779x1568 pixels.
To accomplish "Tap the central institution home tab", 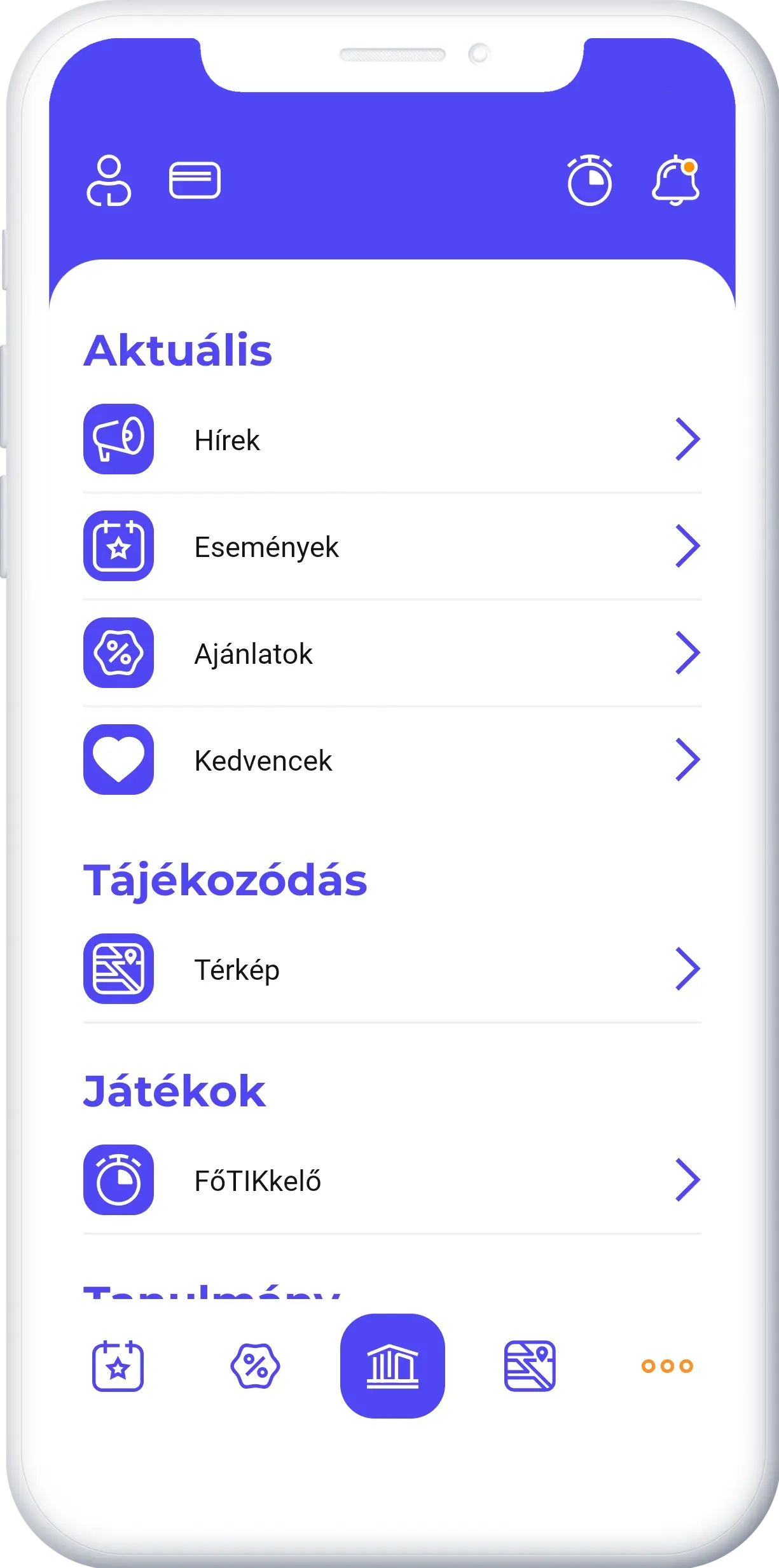I will pyautogui.click(x=392, y=1366).
